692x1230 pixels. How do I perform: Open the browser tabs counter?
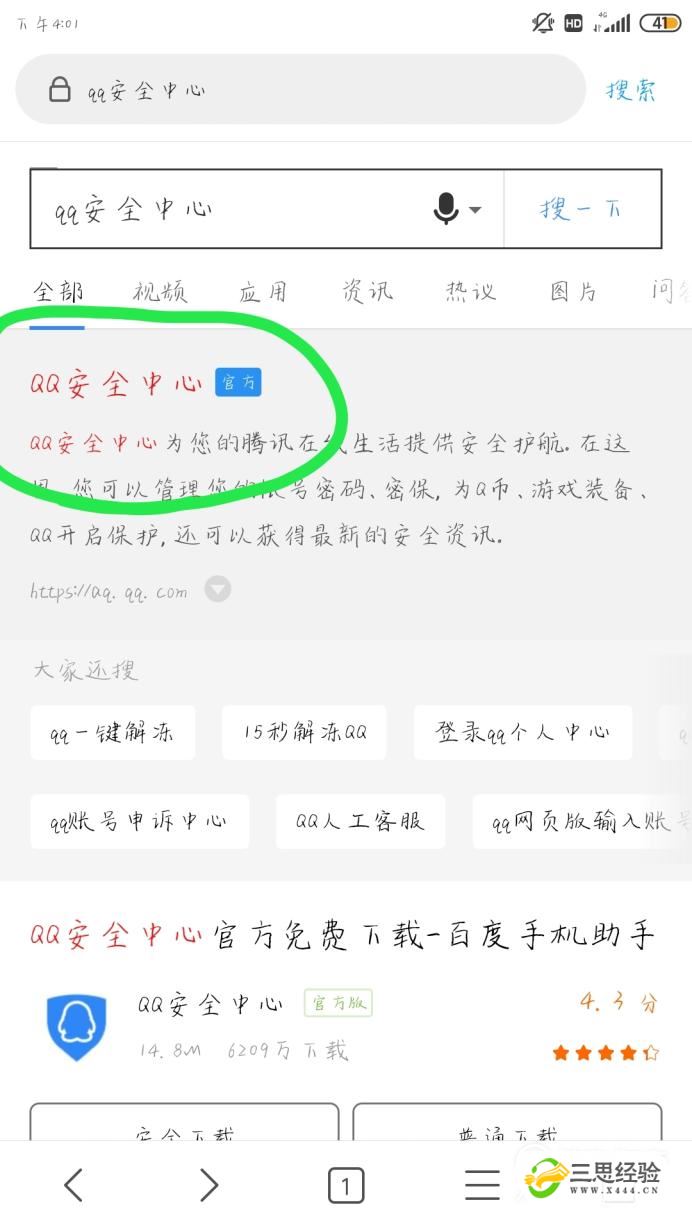click(x=346, y=1186)
